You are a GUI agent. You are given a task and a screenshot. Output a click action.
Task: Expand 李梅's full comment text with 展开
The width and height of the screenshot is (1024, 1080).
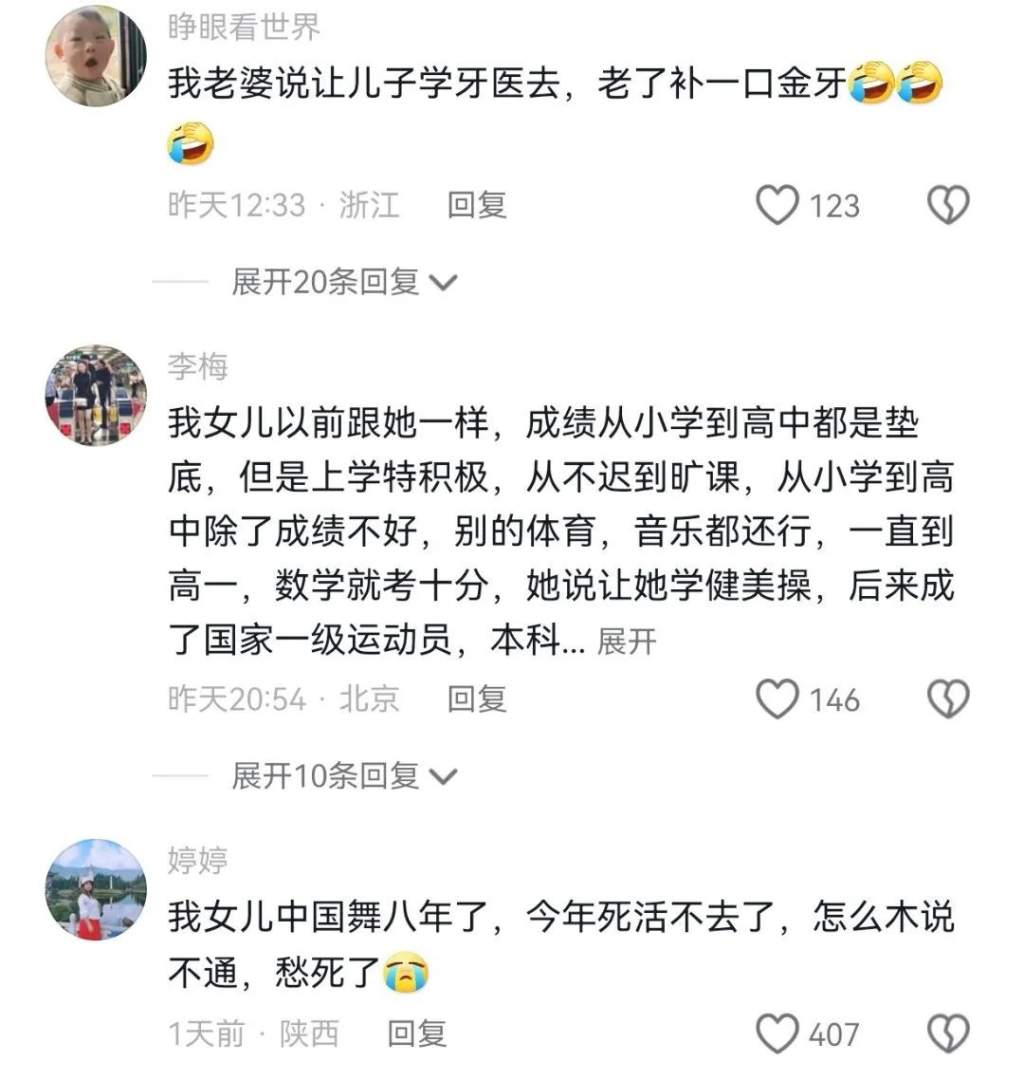626,641
